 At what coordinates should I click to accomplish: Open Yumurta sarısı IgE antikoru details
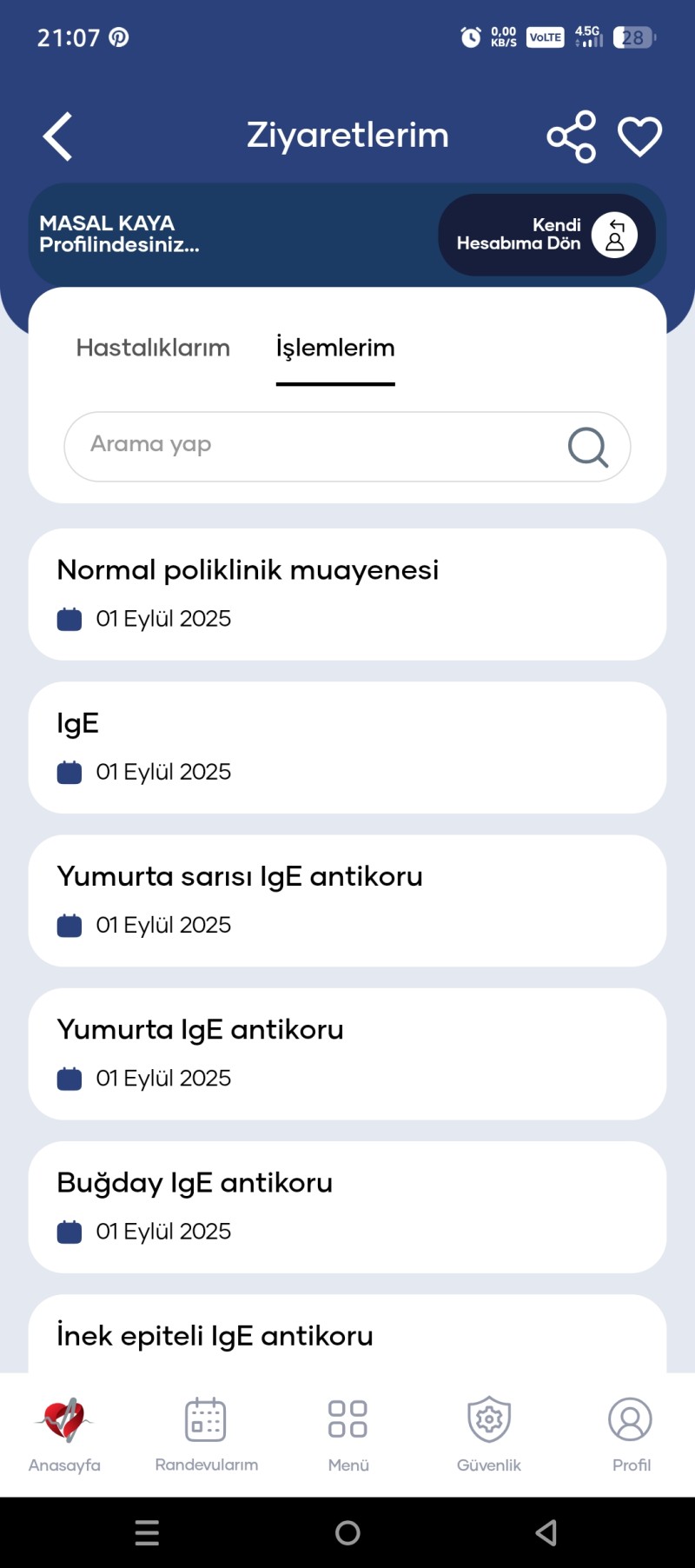point(347,900)
